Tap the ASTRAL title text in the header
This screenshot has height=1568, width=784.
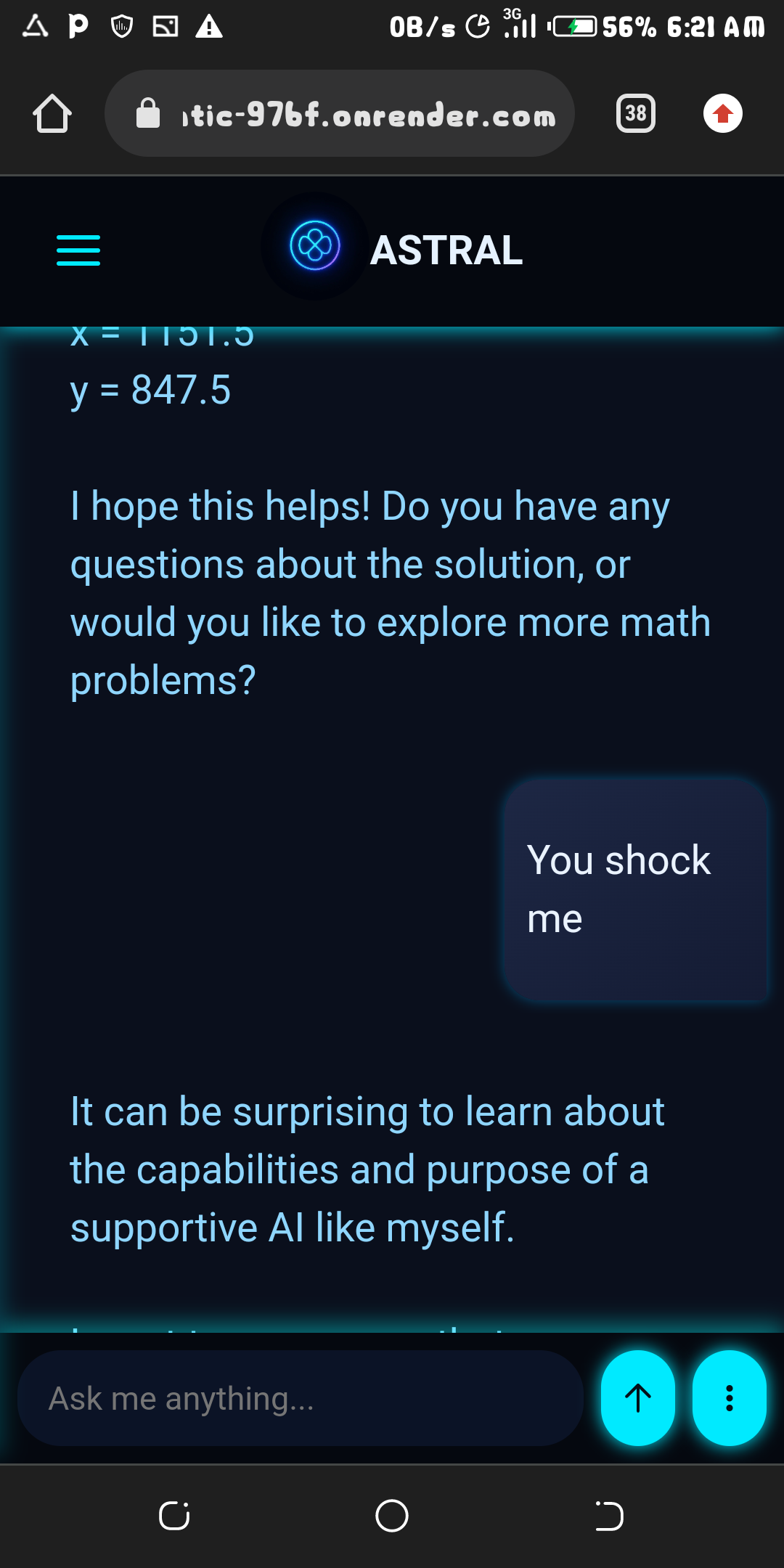click(446, 252)
